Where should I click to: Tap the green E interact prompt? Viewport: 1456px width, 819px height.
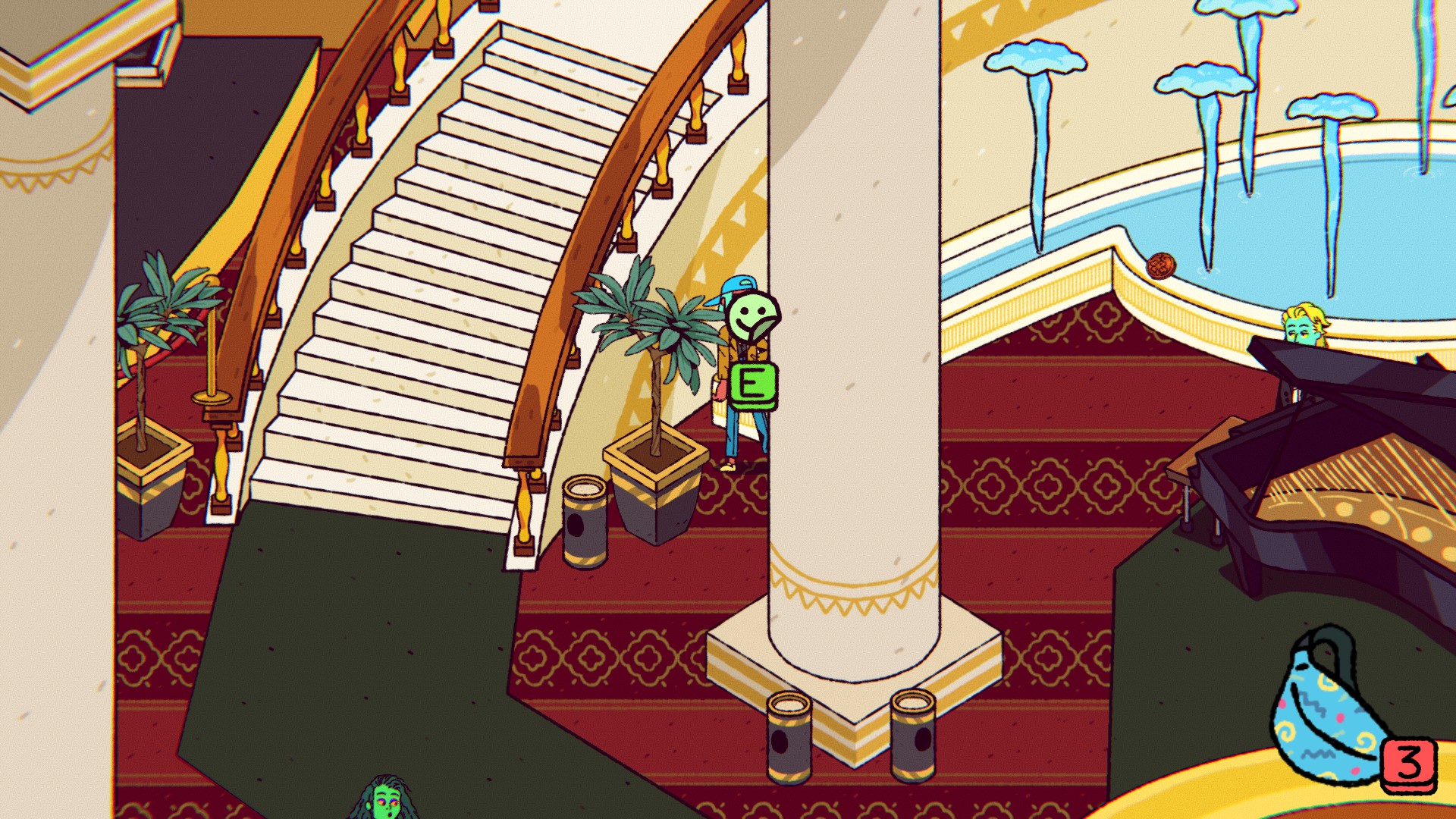[752, 386]
